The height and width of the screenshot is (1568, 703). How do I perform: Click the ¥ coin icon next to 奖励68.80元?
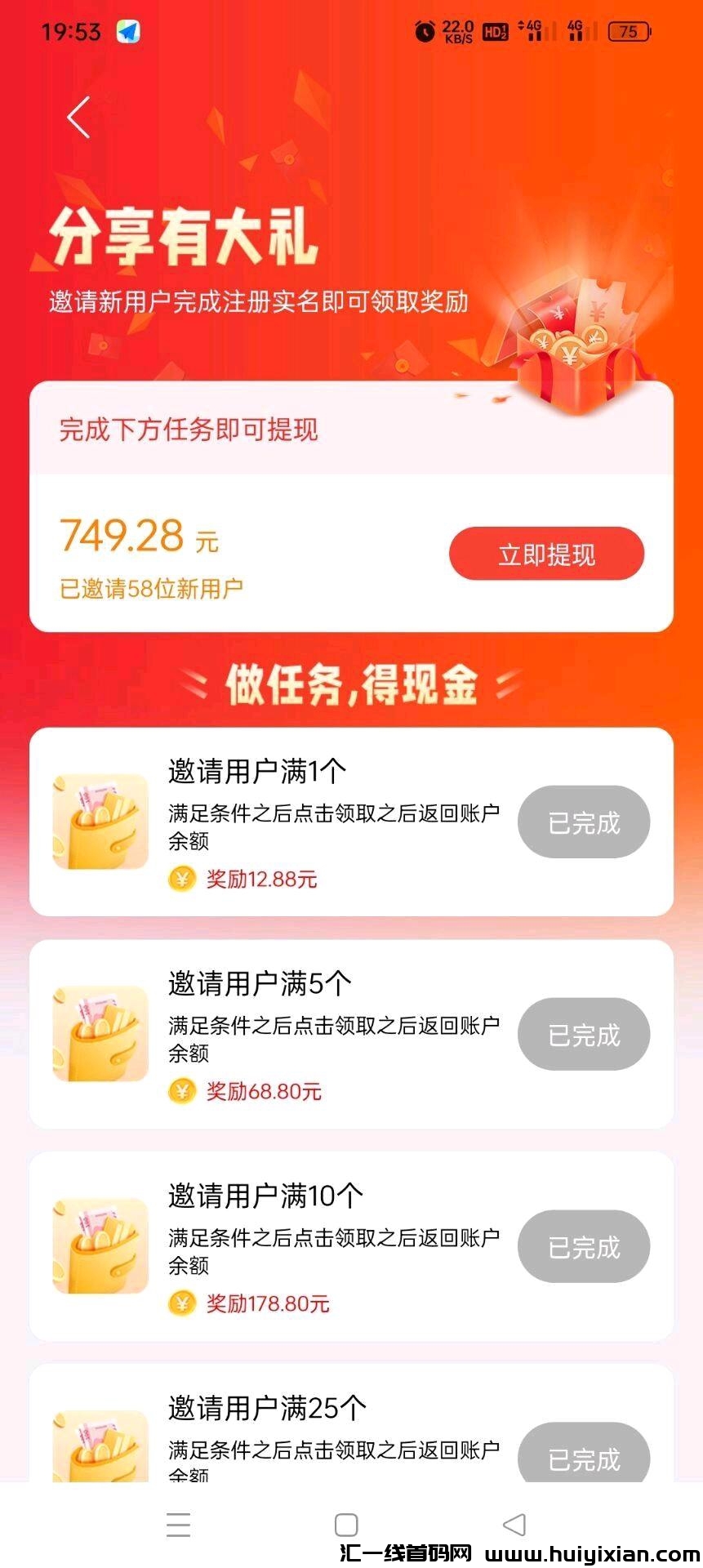[x=181, y=1092]
